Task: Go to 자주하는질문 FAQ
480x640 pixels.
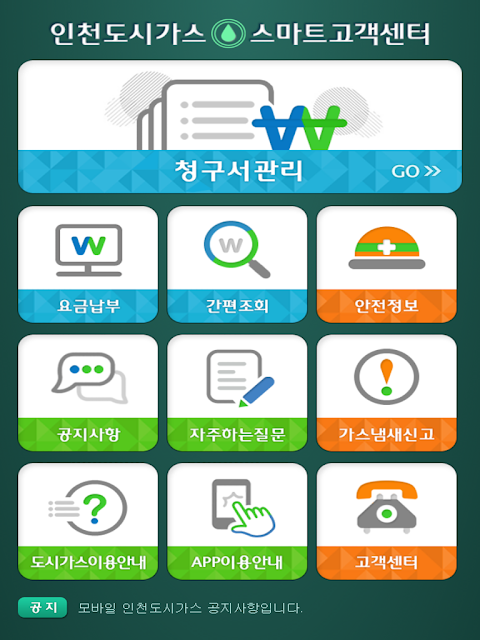Action: point(237,393)
